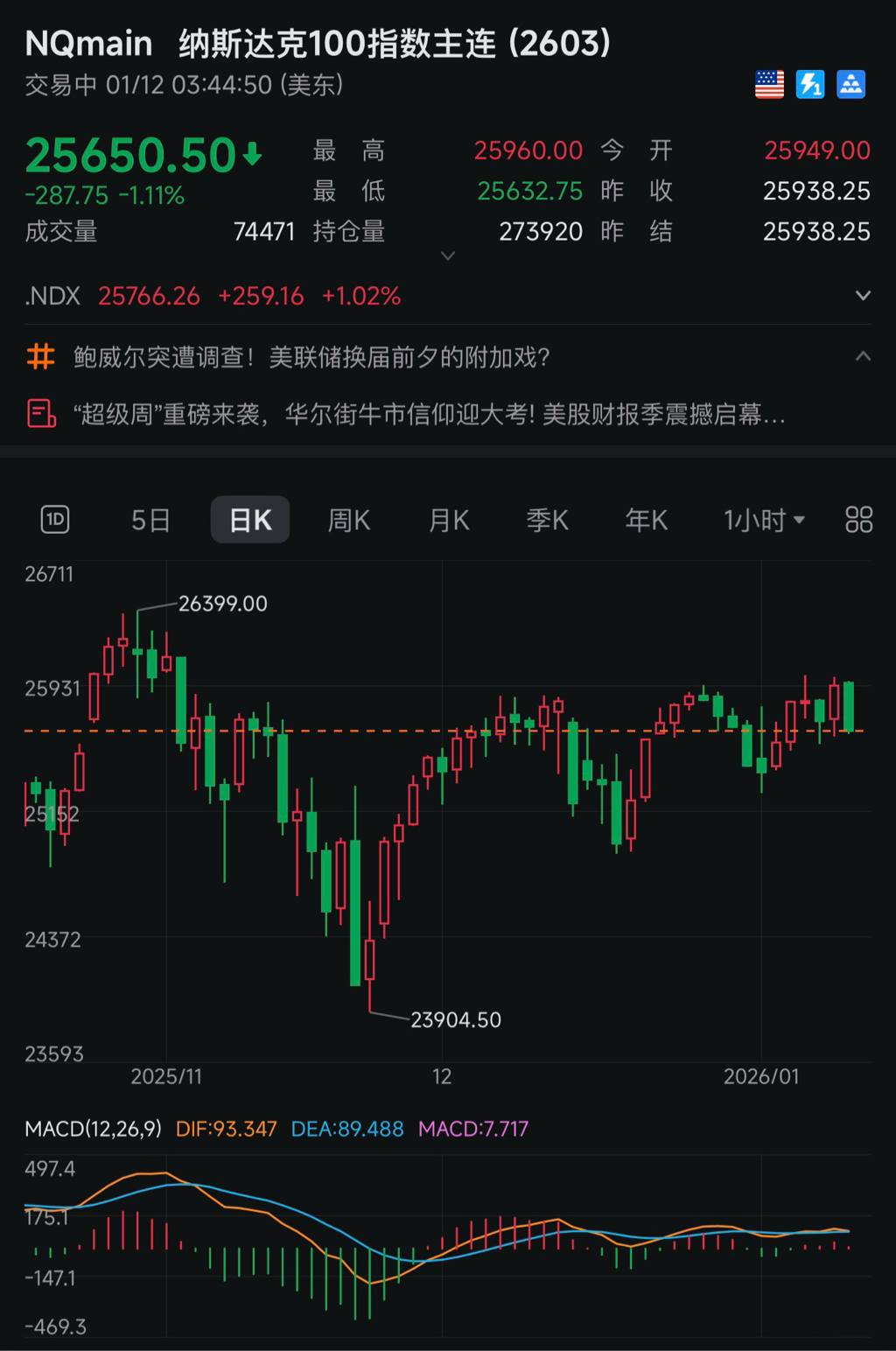This screenshot has width=896, height=1351.
Task: Switch to the 月K monthly chart
Action: coord(449,521)
